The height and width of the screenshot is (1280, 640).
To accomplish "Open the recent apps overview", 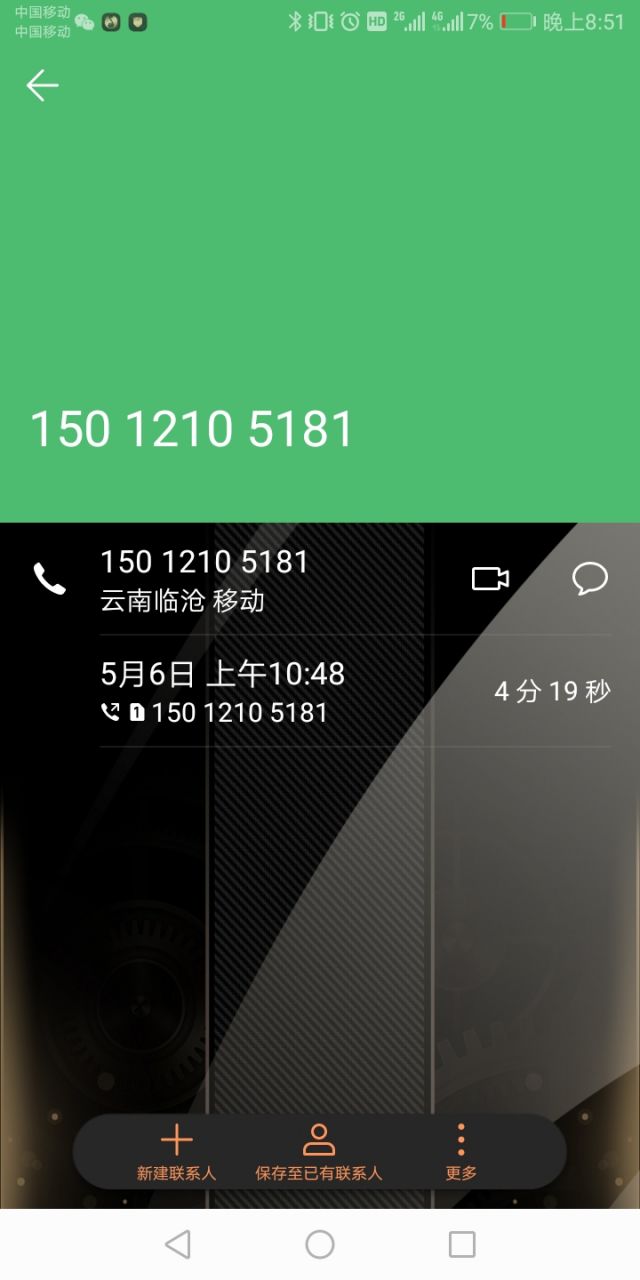I will pos(462,1244).
